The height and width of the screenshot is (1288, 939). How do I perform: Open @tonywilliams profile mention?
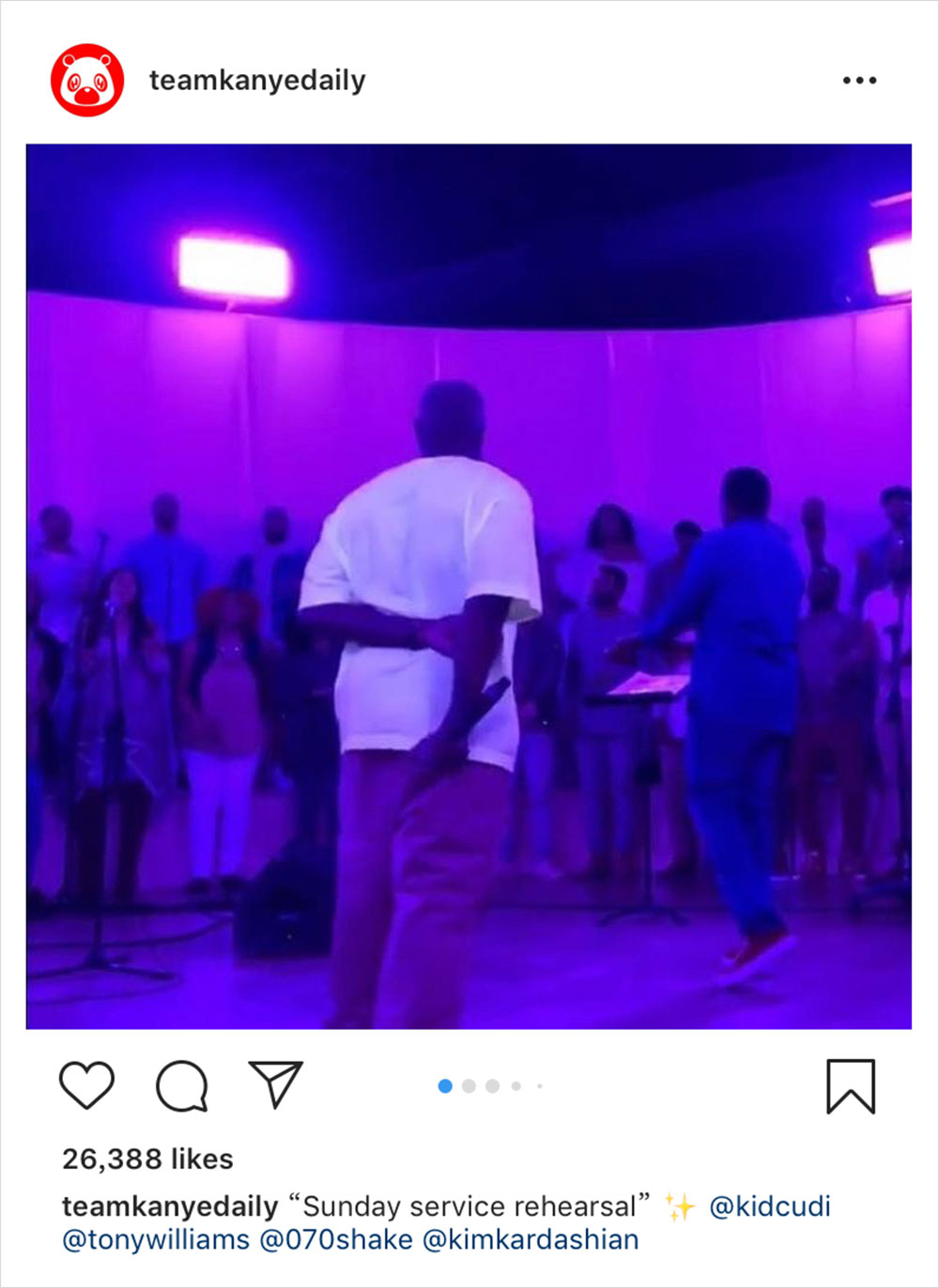pos(156,1240)
